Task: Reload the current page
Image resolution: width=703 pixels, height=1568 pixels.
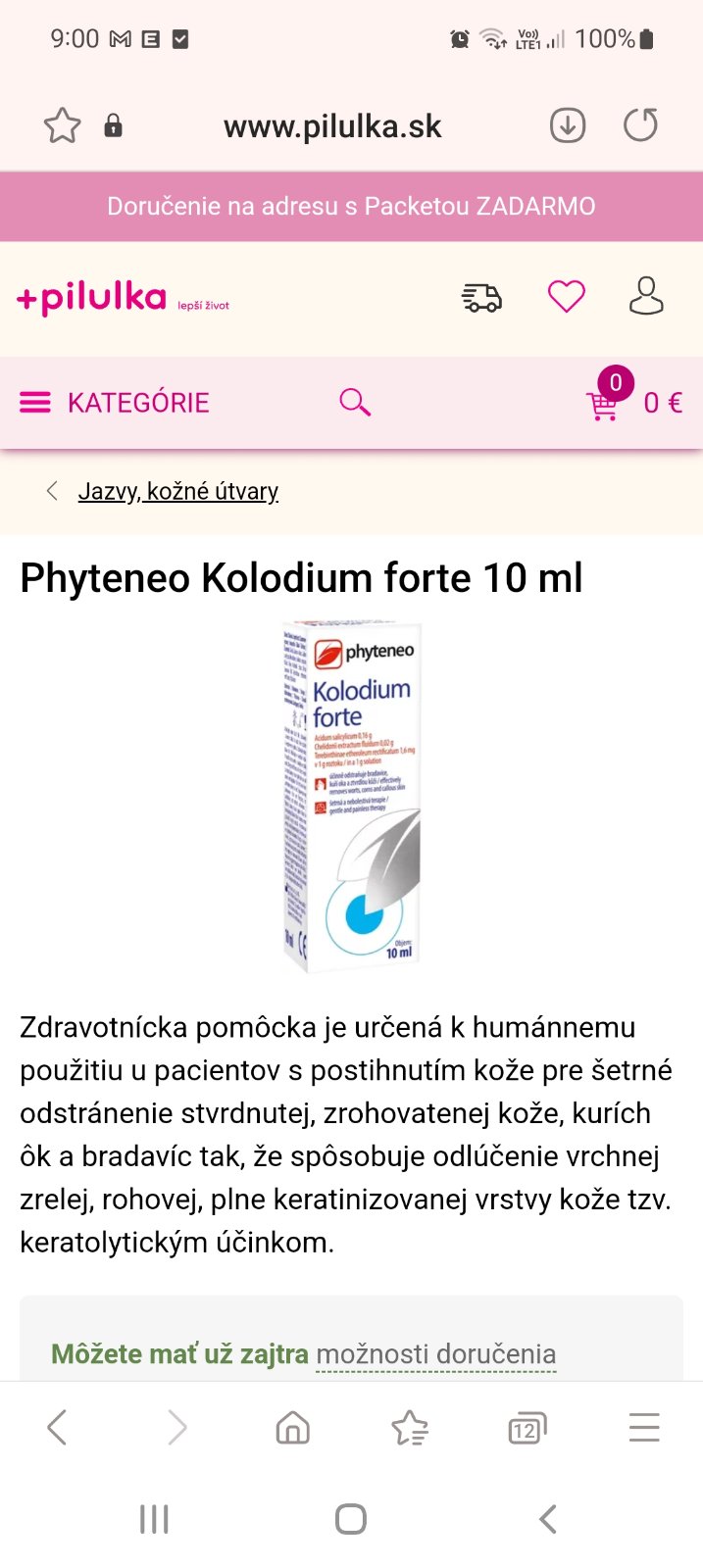Action: click(640, 125)
